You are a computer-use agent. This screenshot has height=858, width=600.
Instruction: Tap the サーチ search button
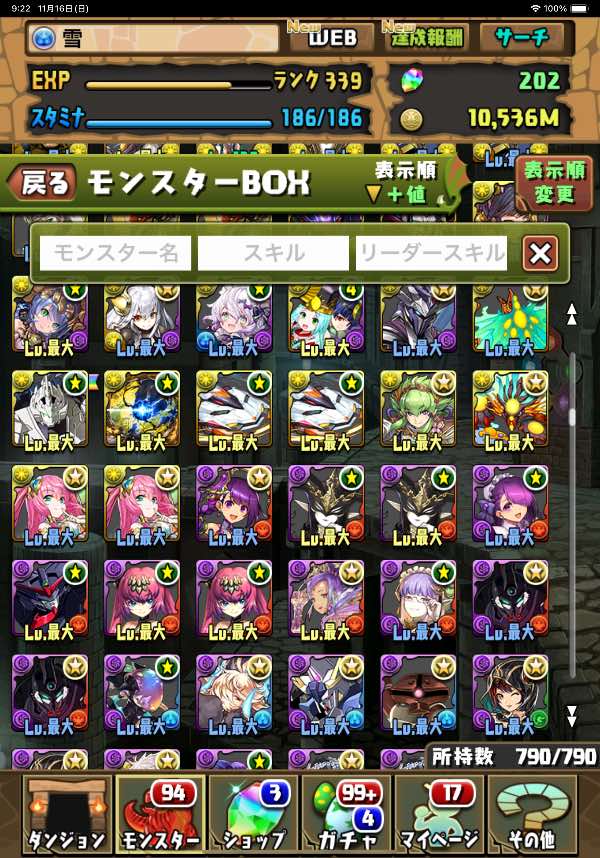(521, 38)
